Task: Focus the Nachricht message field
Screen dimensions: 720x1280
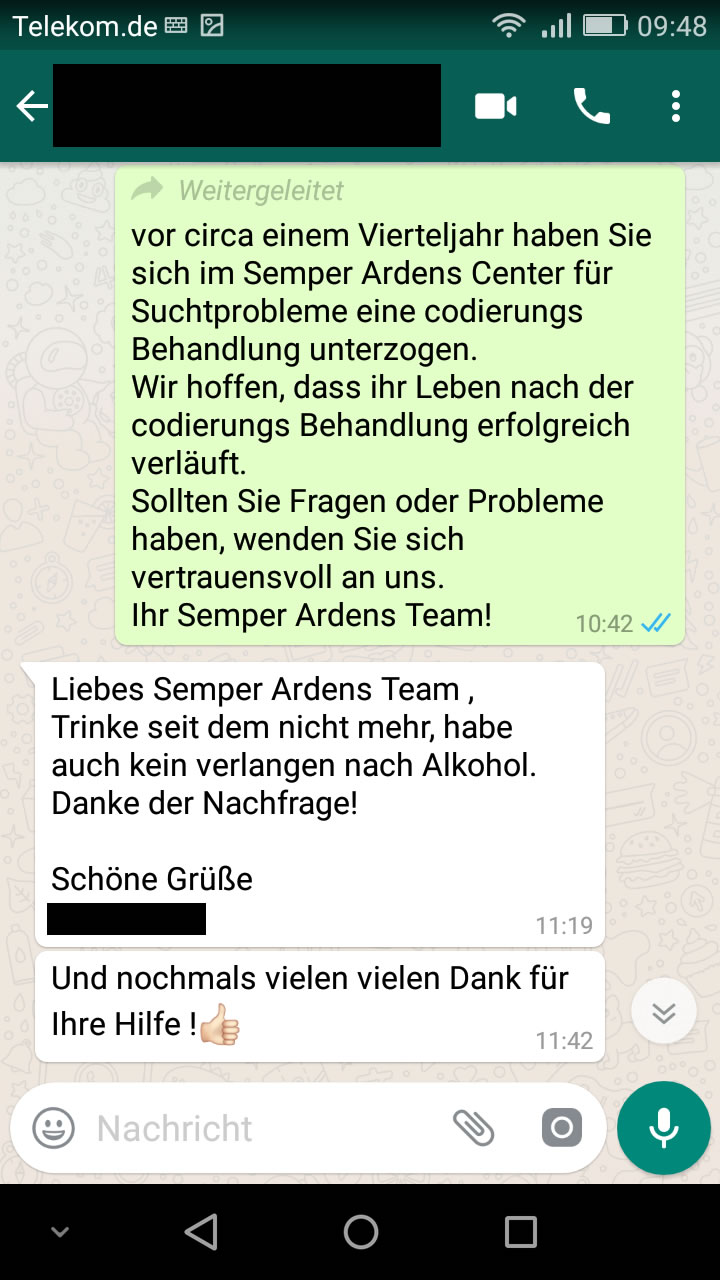Action: pos(260,1129)
